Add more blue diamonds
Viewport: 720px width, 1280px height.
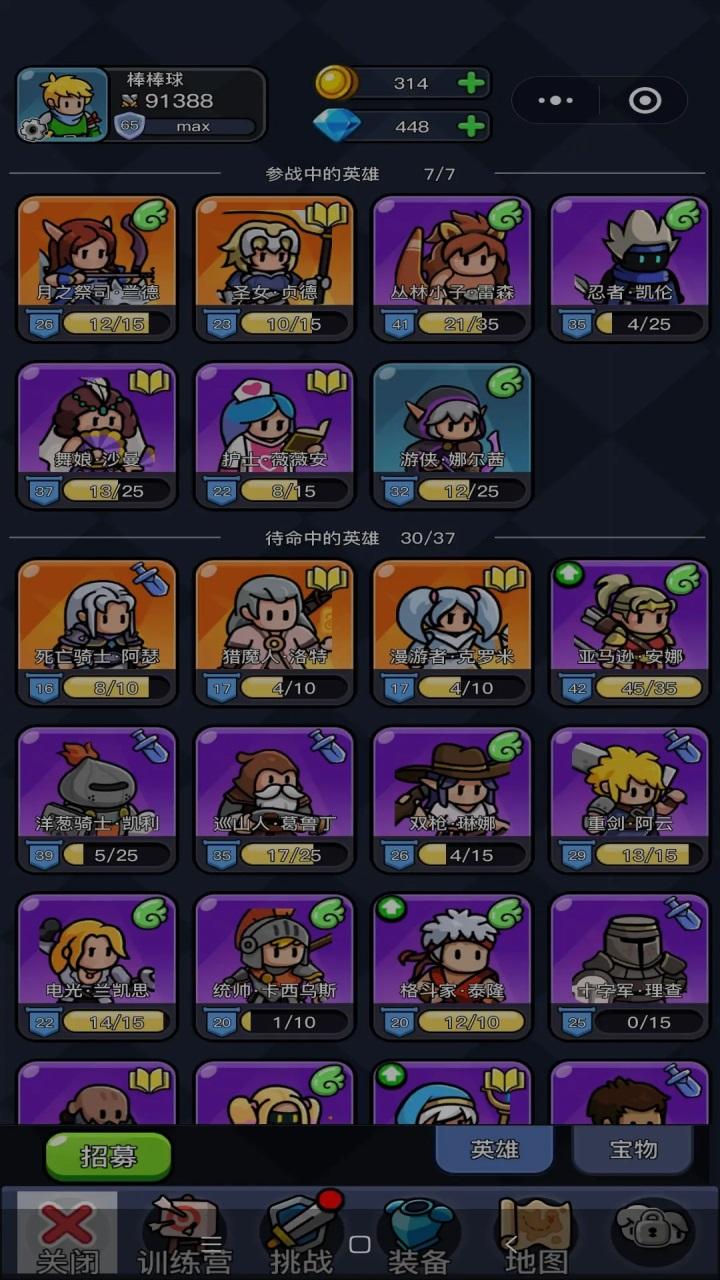coord(470,127)
